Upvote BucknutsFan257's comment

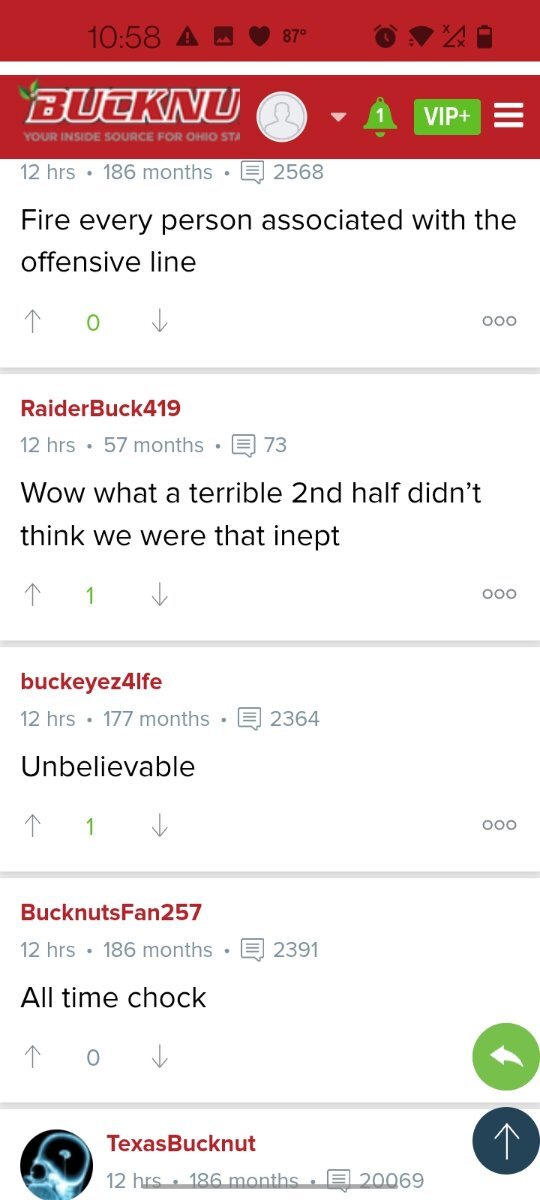coord(33,1056)
